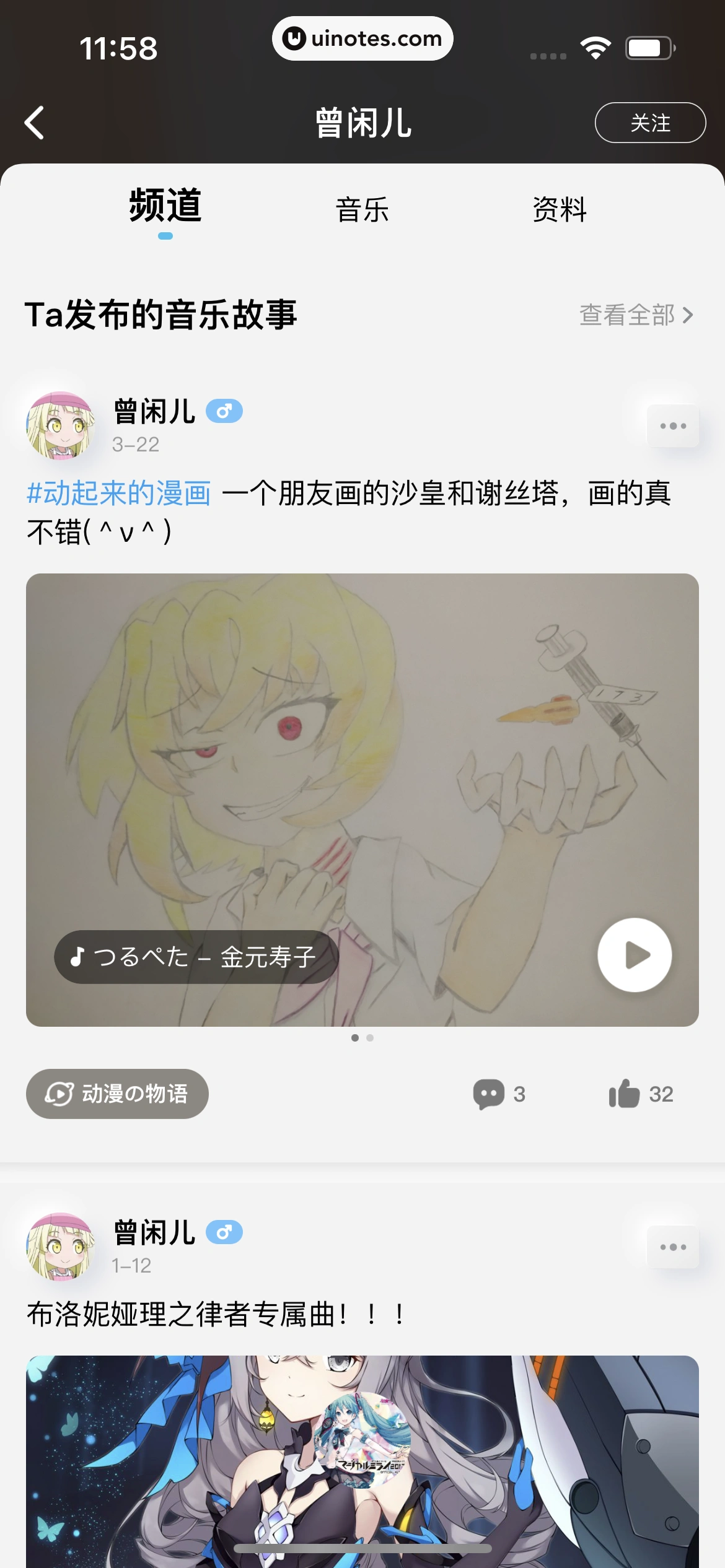Open the #动起来的漫画 hashtag link
This screenshot has height=1568, width=725.
(x=119, y=493)
